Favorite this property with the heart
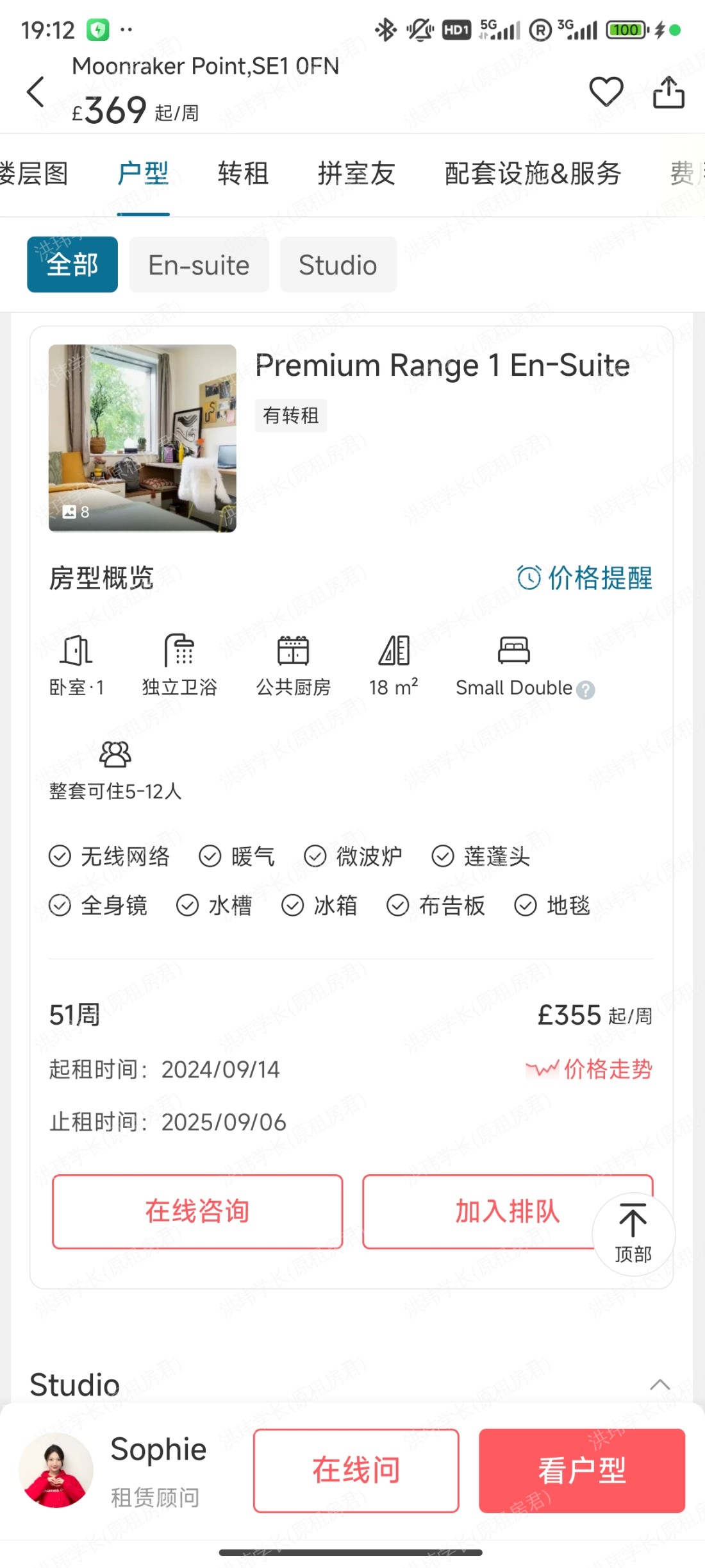 click(x=606, y=92)
